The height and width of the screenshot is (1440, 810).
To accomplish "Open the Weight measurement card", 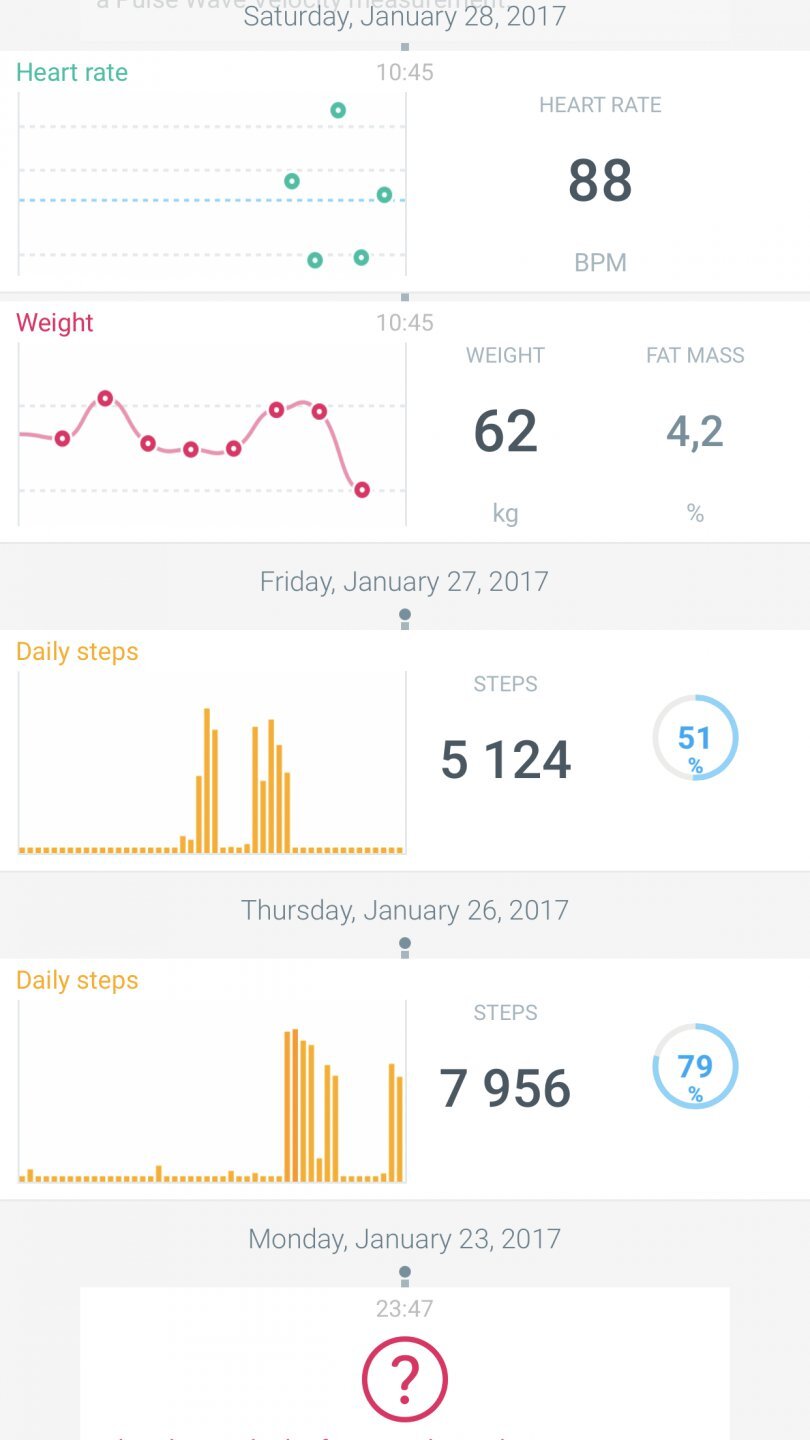I will pyautogui.click(x=404, y=423).
